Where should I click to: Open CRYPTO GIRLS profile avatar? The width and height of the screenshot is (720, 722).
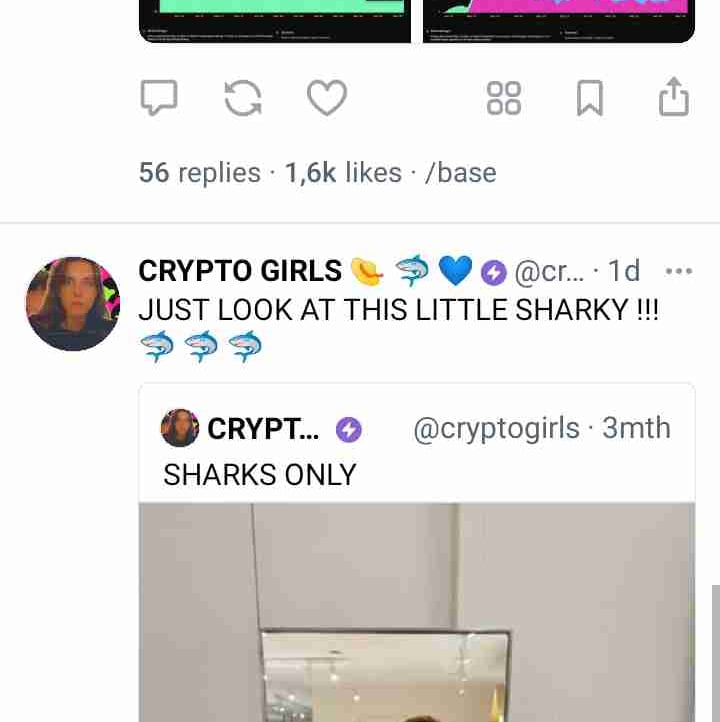(x=72, y=303)
